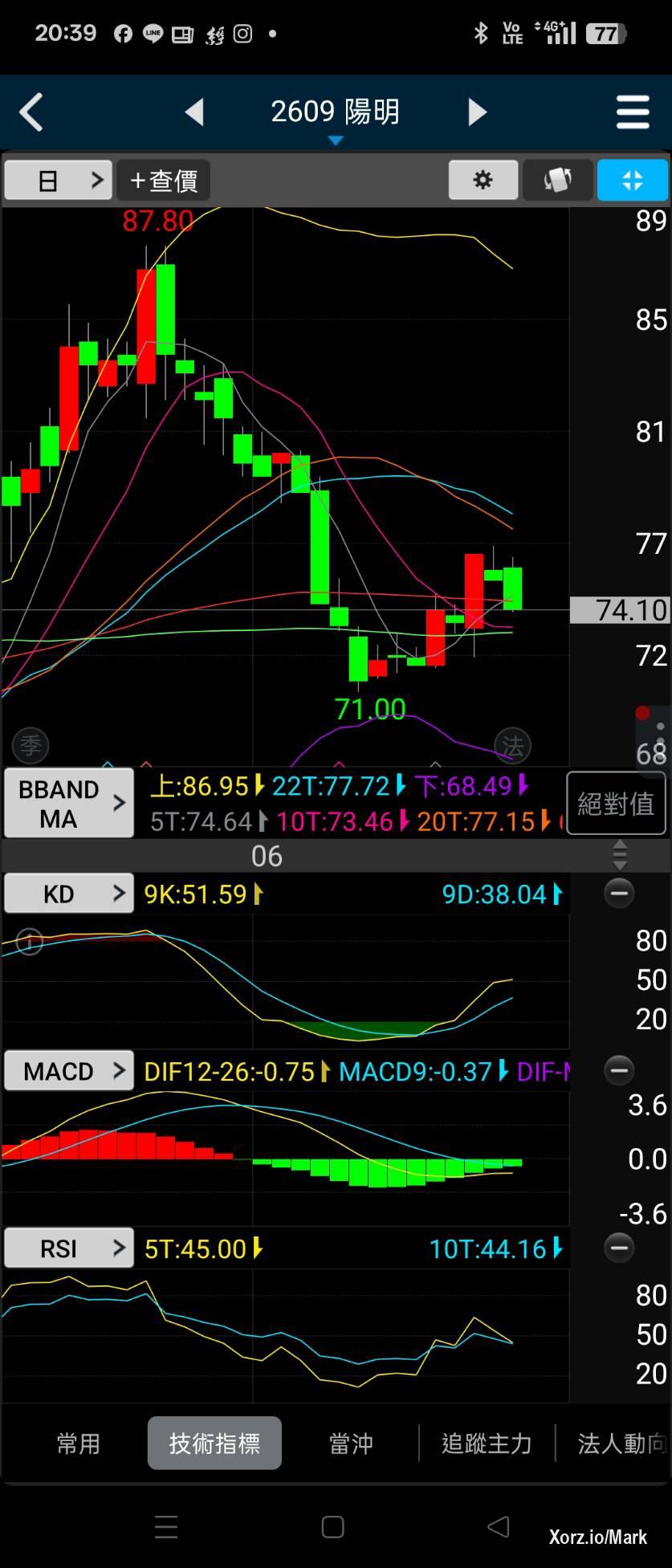Switch to the 追蹤主力 tab
The height and width of the screenshot is (1568, 672).
pos(487,1444)
